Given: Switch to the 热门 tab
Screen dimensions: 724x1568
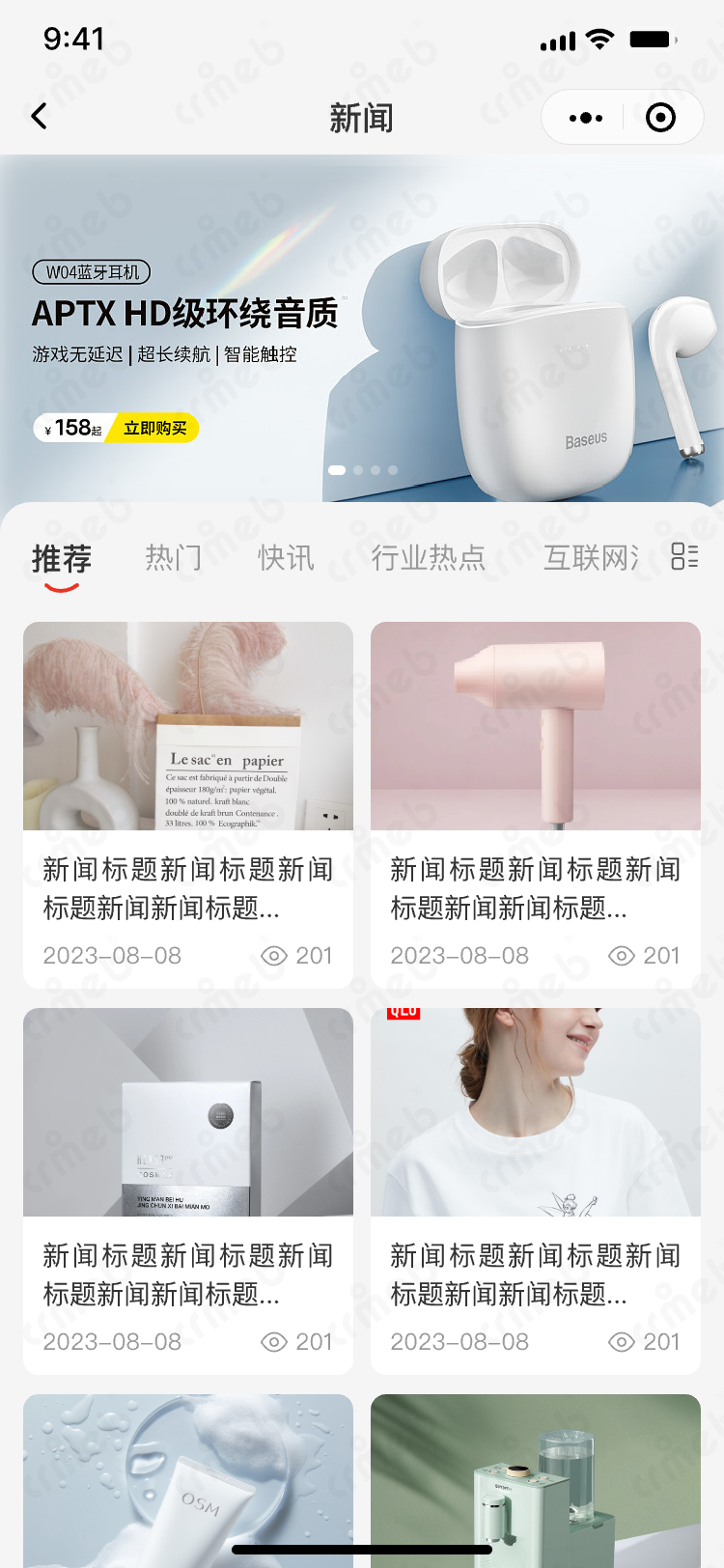Looking at the screenshot, I should [x=174, y=558].
